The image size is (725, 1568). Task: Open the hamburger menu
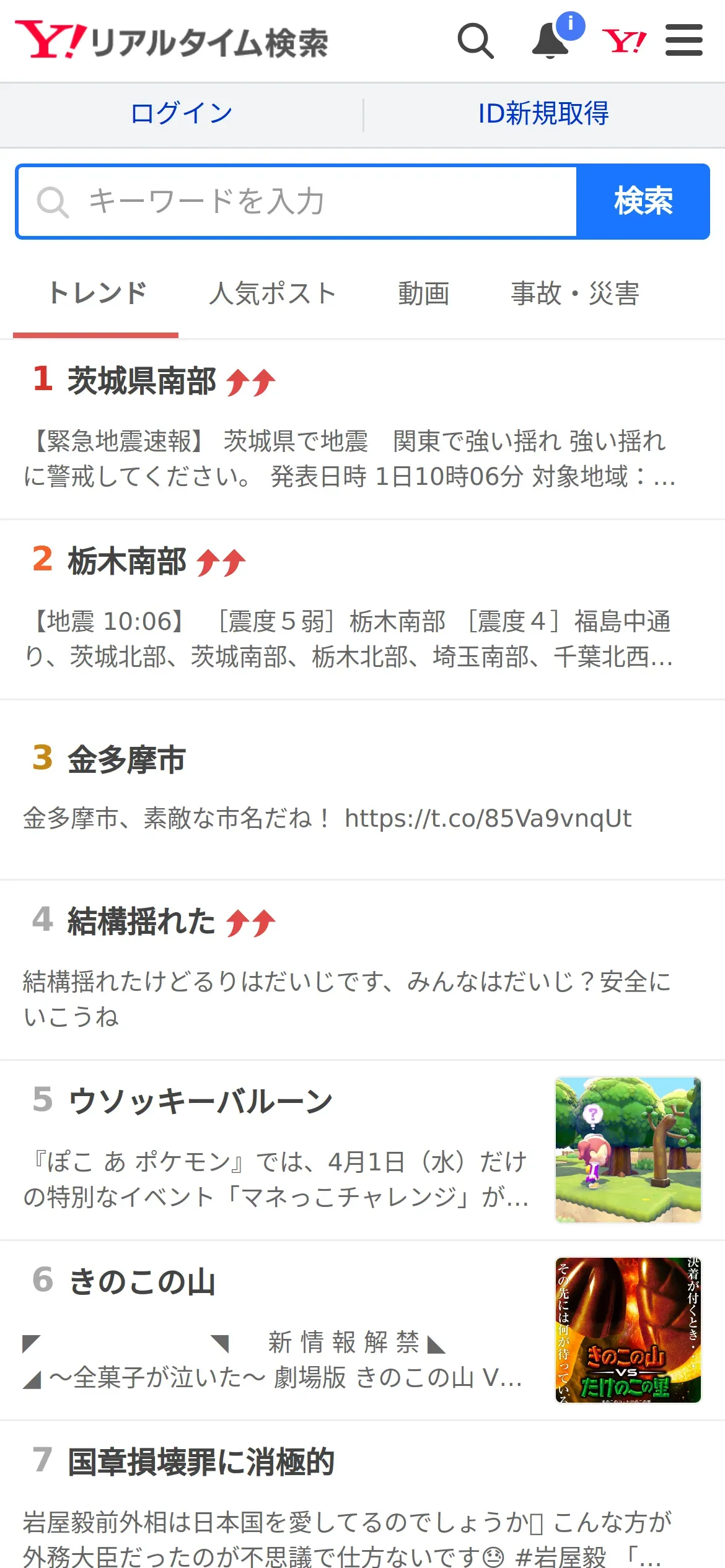pos(684,40)
